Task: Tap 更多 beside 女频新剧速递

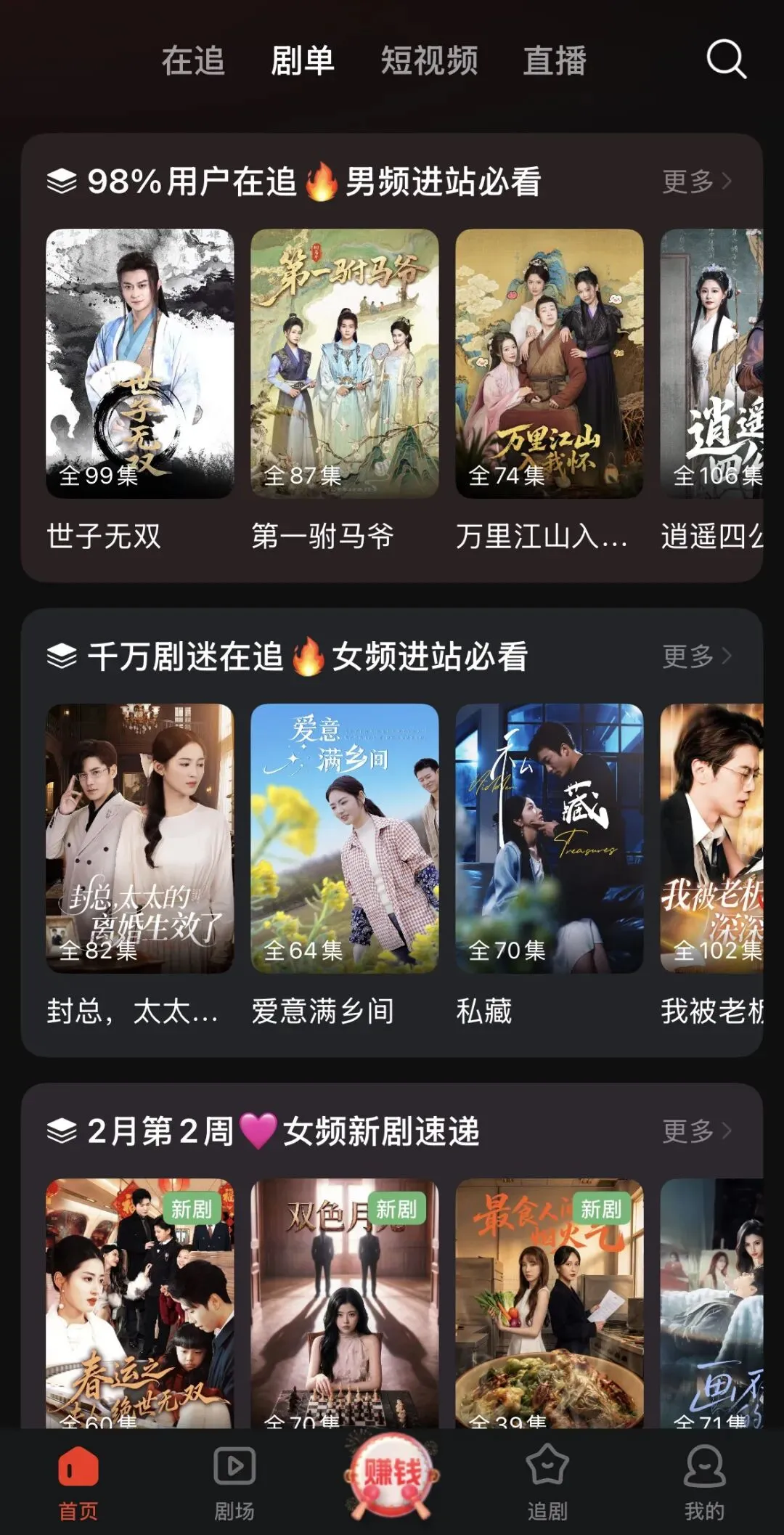Action: point(695,1131)
